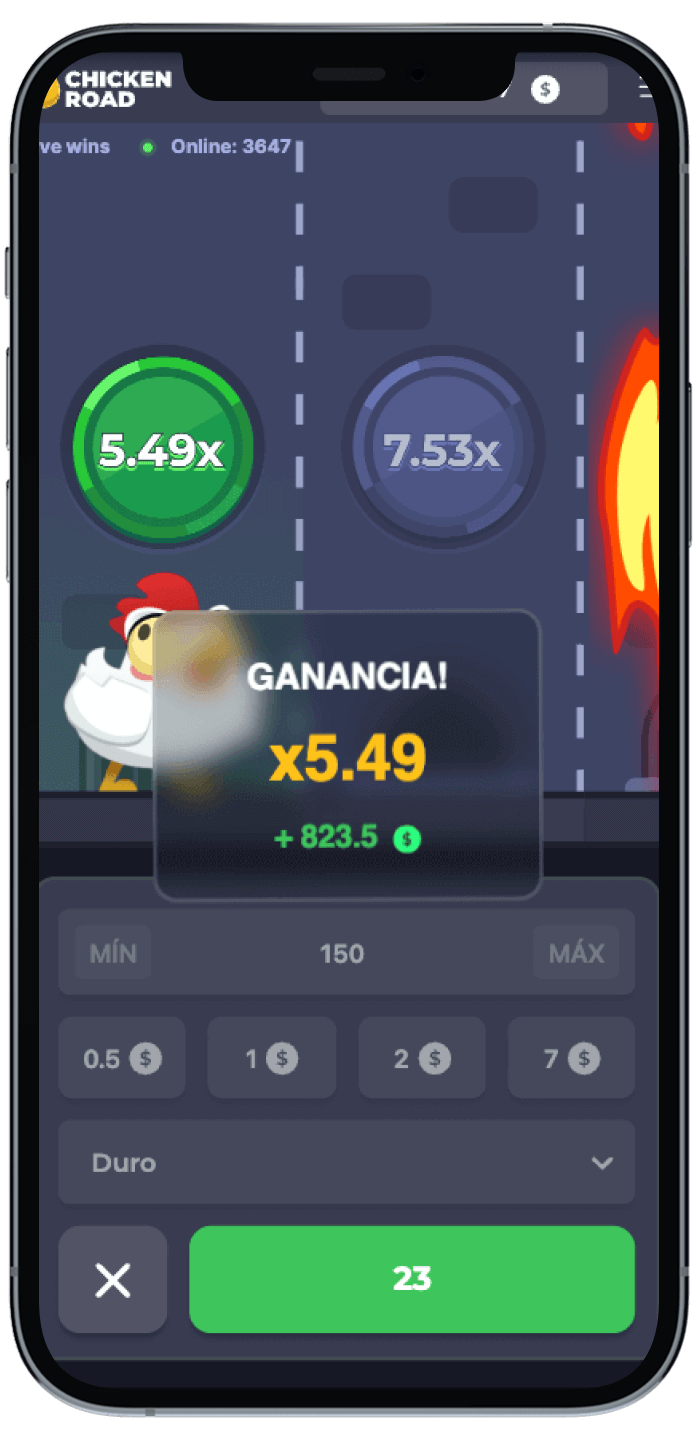Open the balance dollar button
696x1440 pixels.
coord(545,89)
